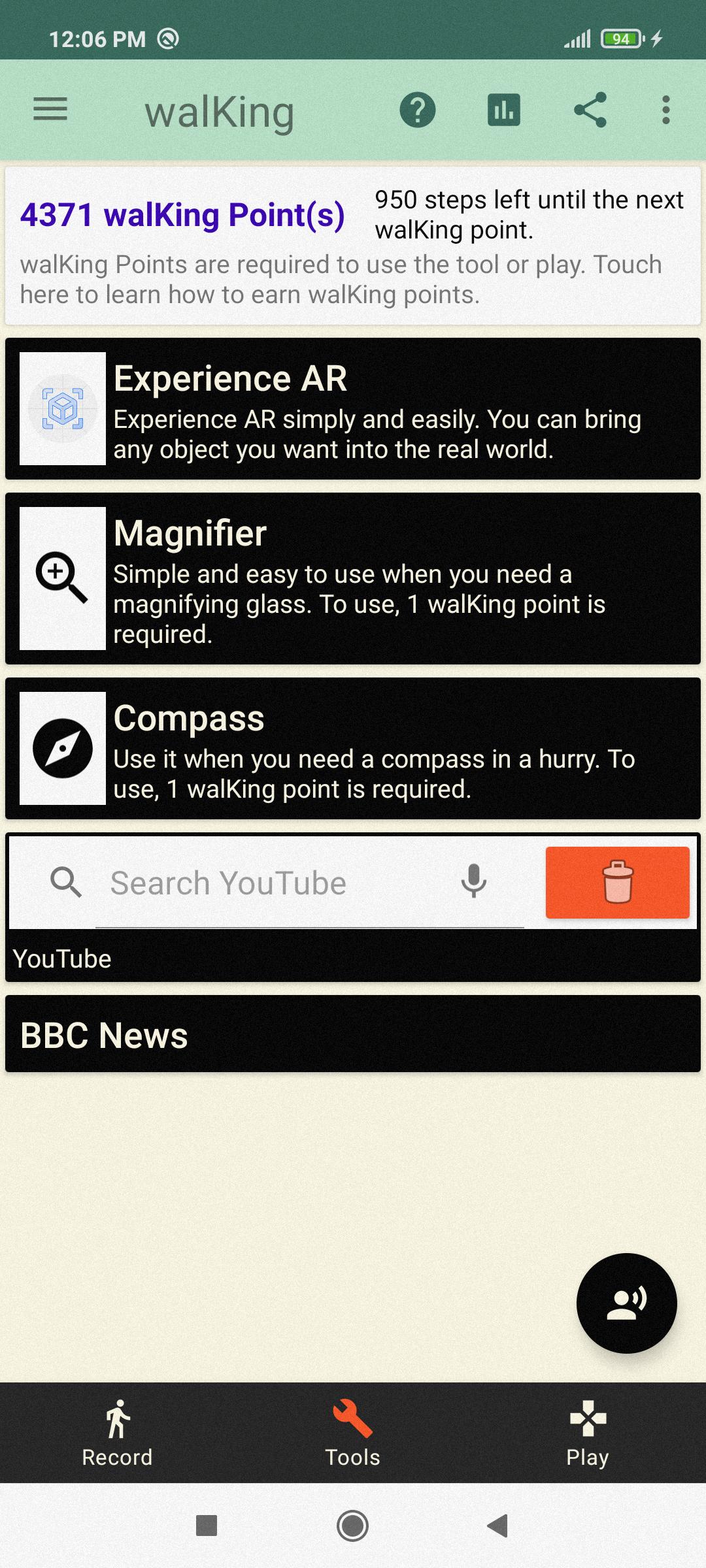The height and width of the screenshot is (1568, 706).
Task: Go back using the system back button
Action: [x=498, y=1526]
